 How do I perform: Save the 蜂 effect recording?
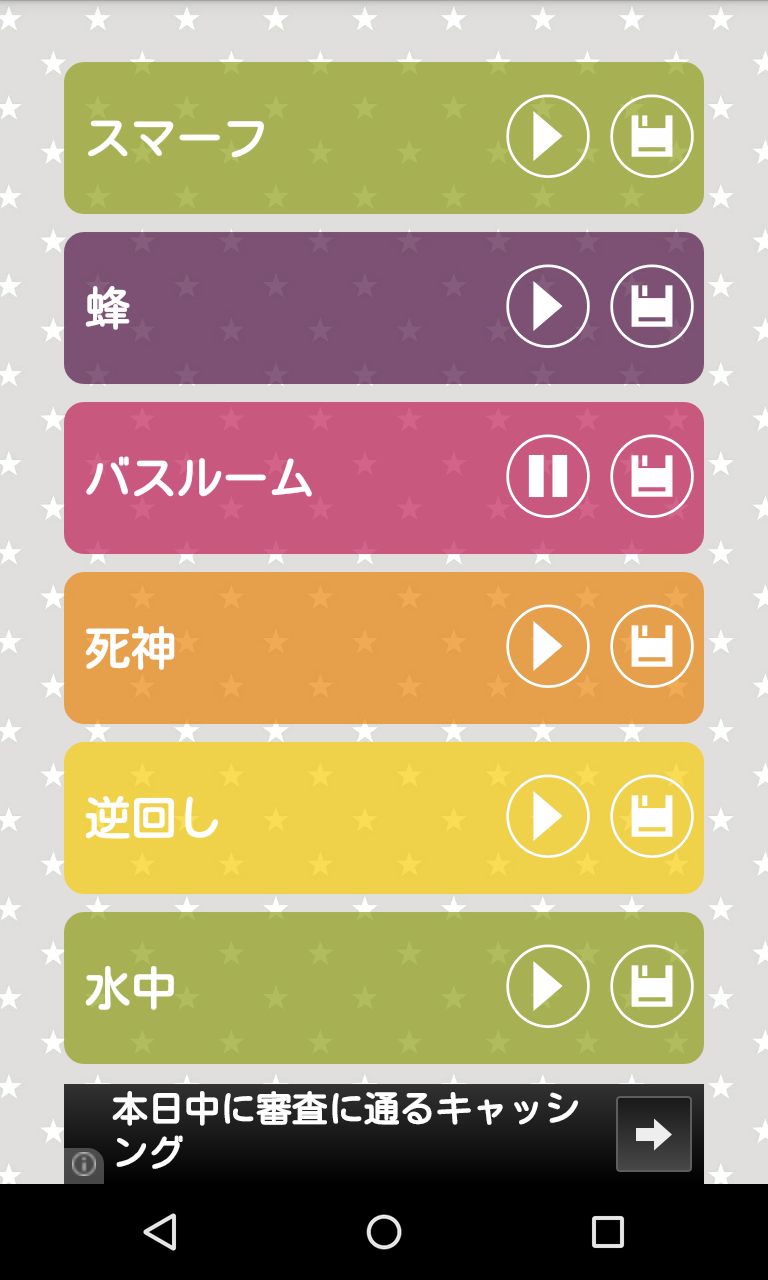pyautogui.click(x=651, y=306)
